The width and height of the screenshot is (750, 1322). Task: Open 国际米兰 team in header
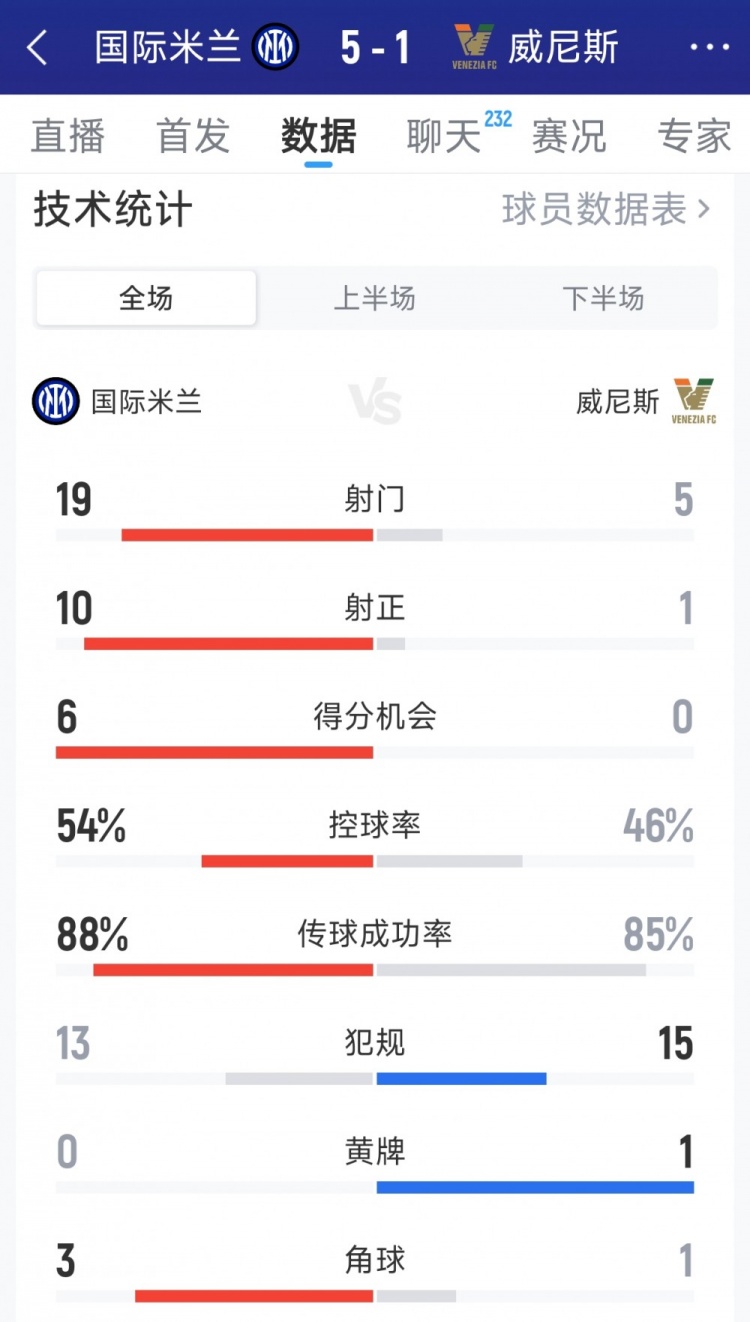(x=196, y=47)
